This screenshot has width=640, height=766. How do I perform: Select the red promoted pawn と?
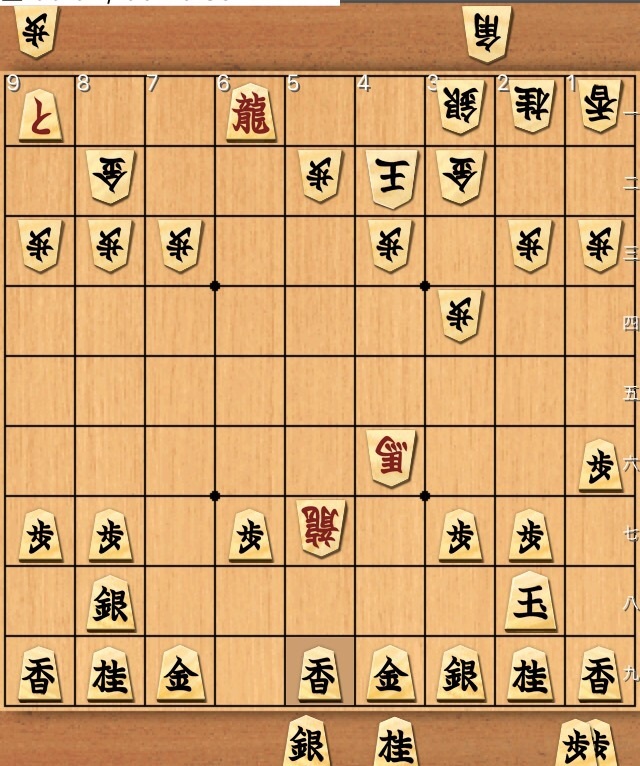point(39,114)
